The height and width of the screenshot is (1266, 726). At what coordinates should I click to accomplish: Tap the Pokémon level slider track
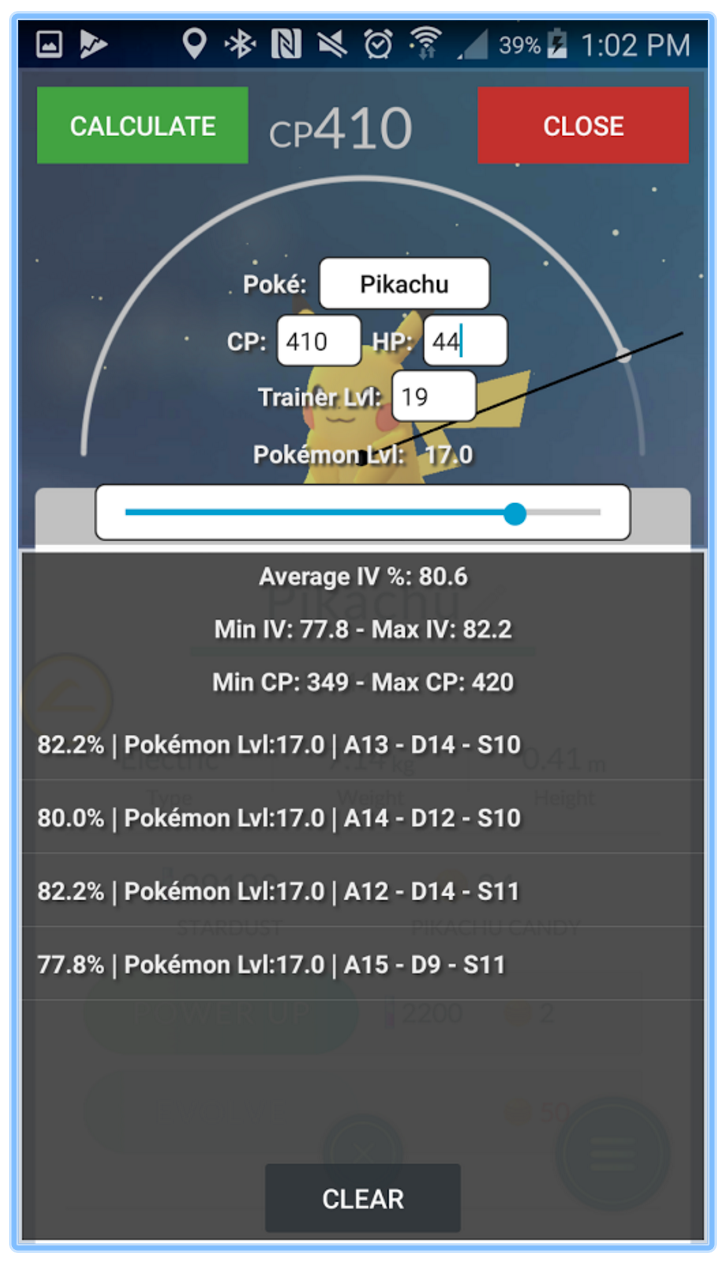tap(362, 513)
